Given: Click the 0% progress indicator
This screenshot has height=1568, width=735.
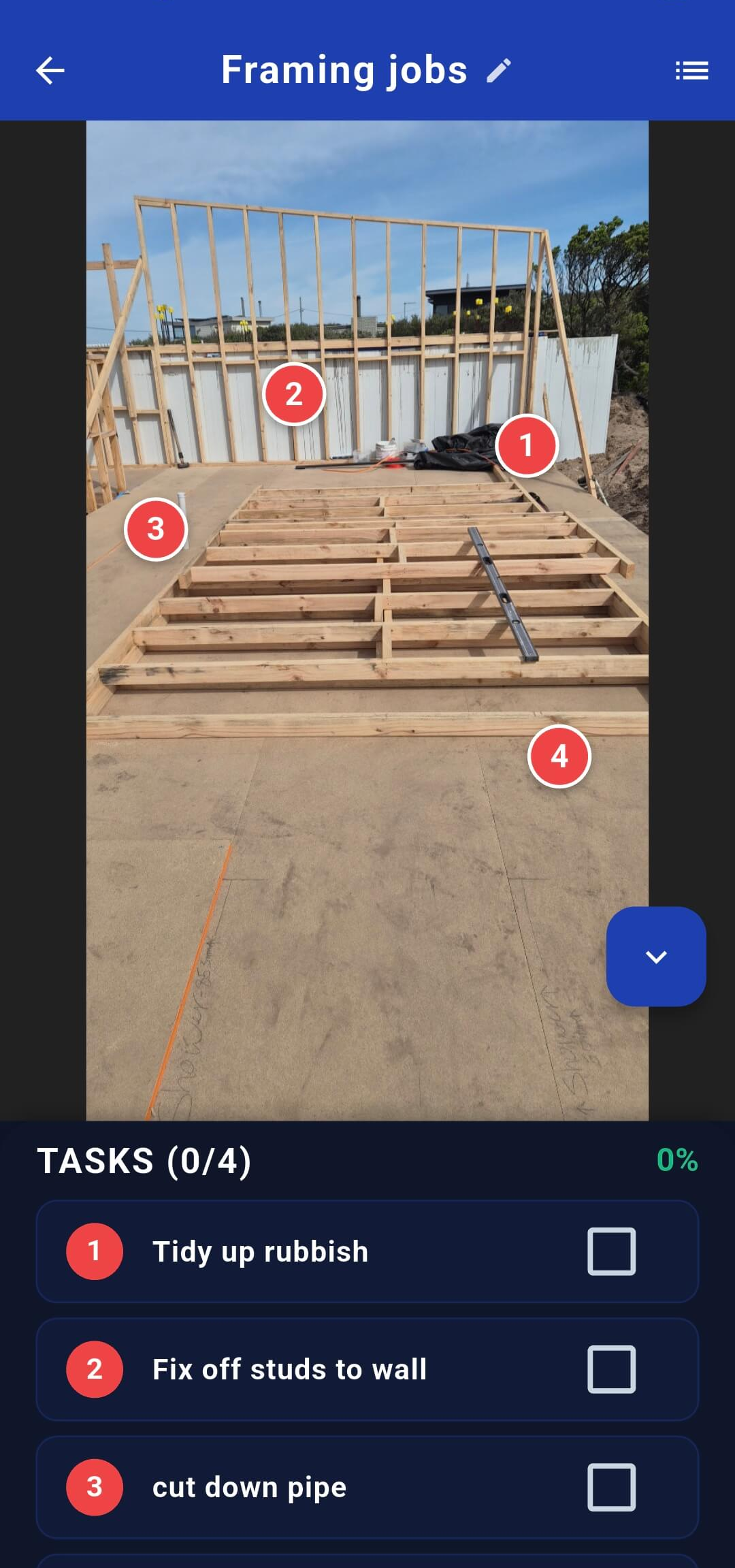Looking at the screenshot, I should click(676, 1161).
